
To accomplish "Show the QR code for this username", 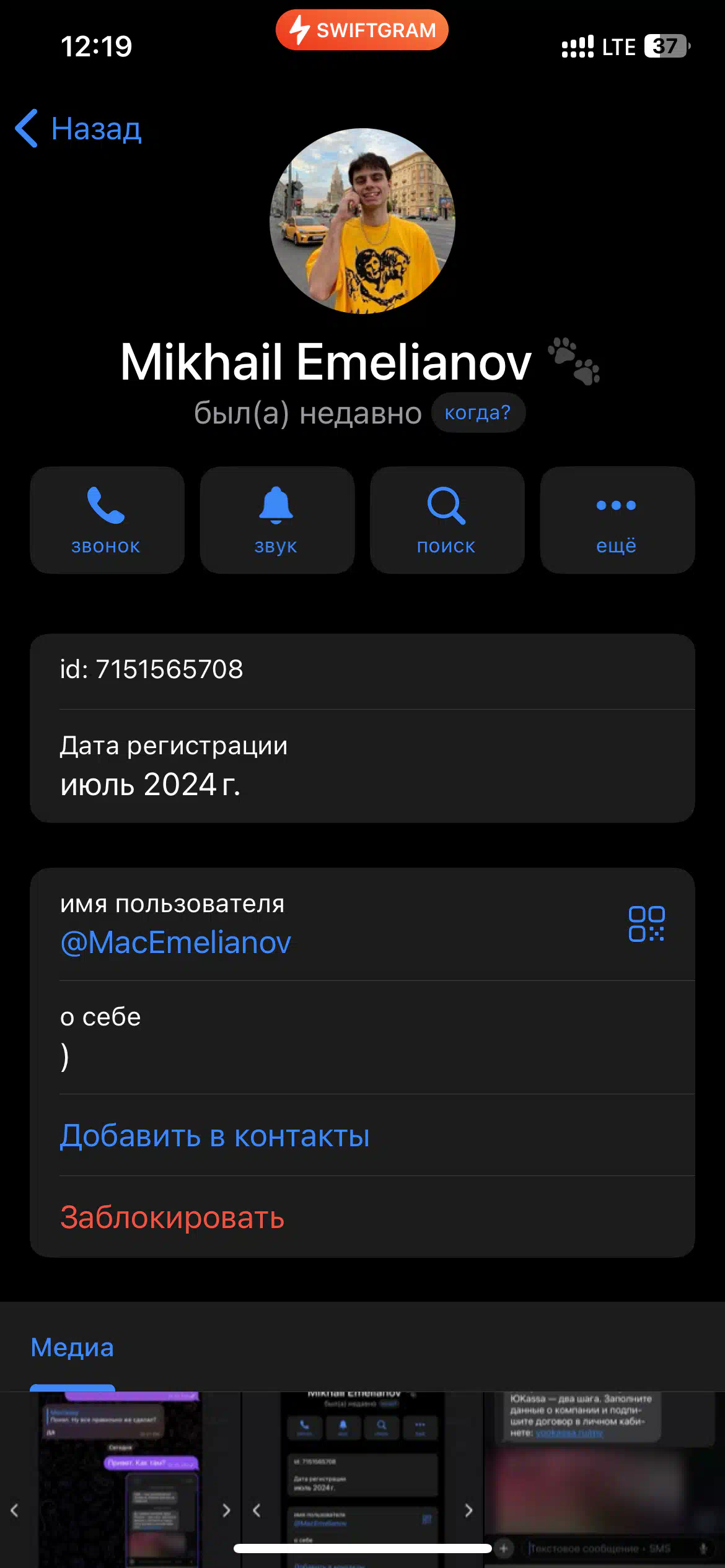I will [646, 924].
